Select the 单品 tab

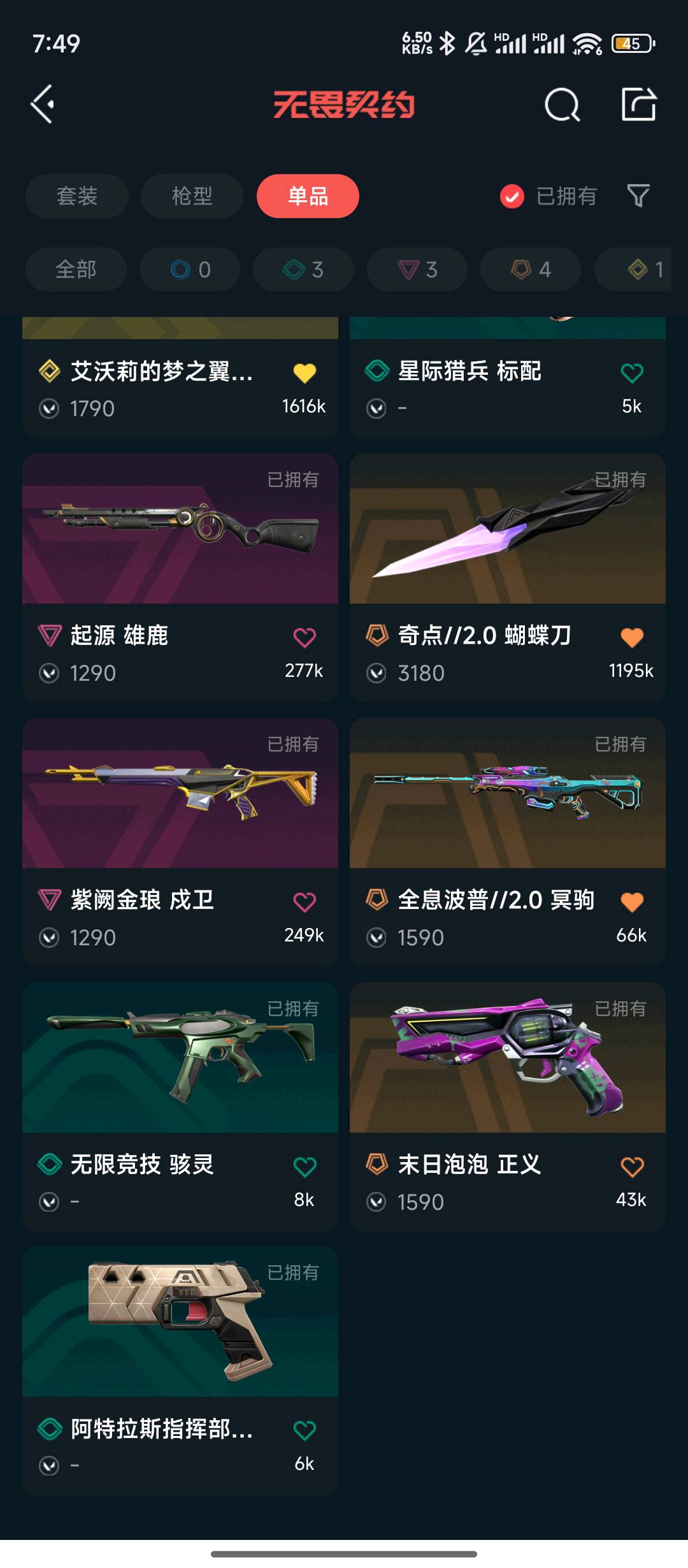[308, 196]
